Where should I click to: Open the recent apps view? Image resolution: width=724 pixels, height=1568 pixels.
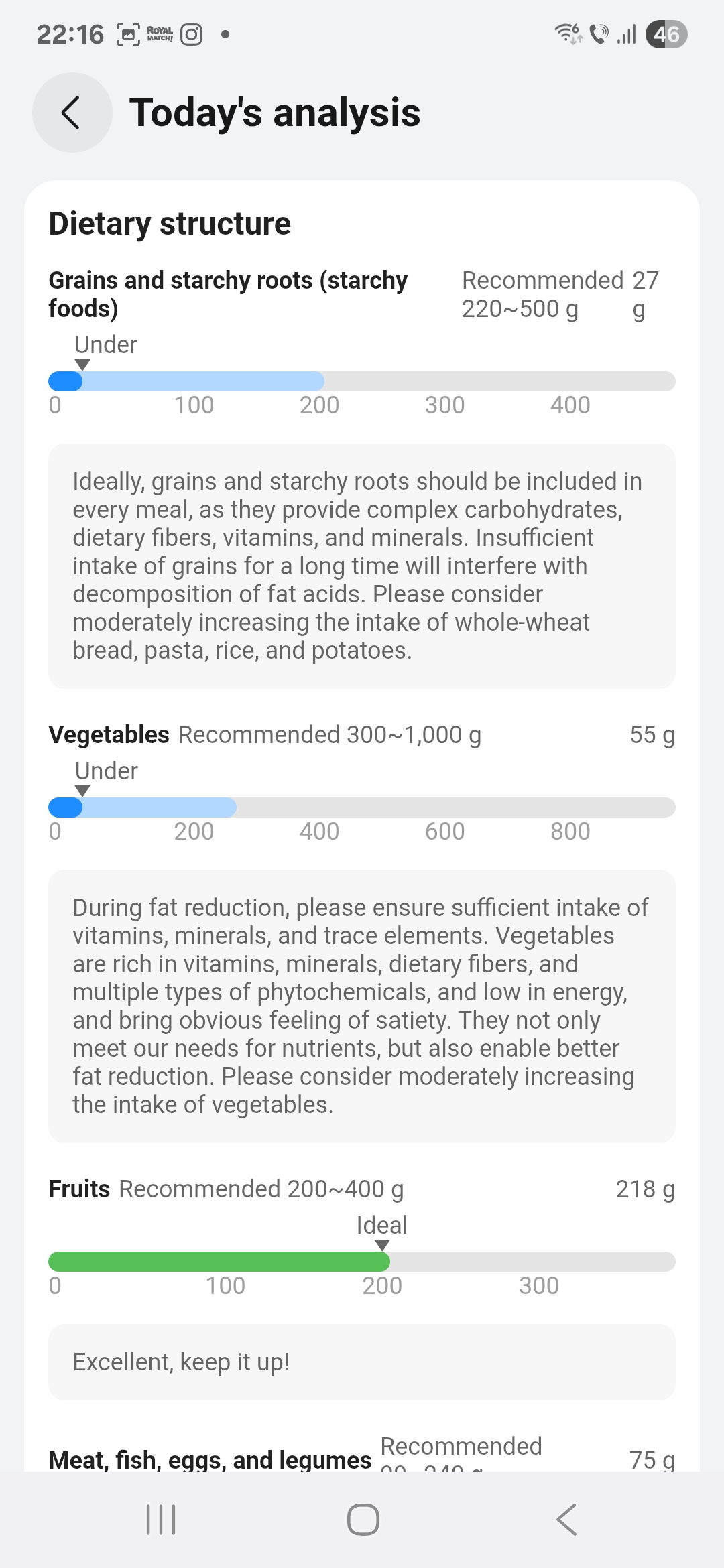pyautogui.click(x=161, y=1519)
